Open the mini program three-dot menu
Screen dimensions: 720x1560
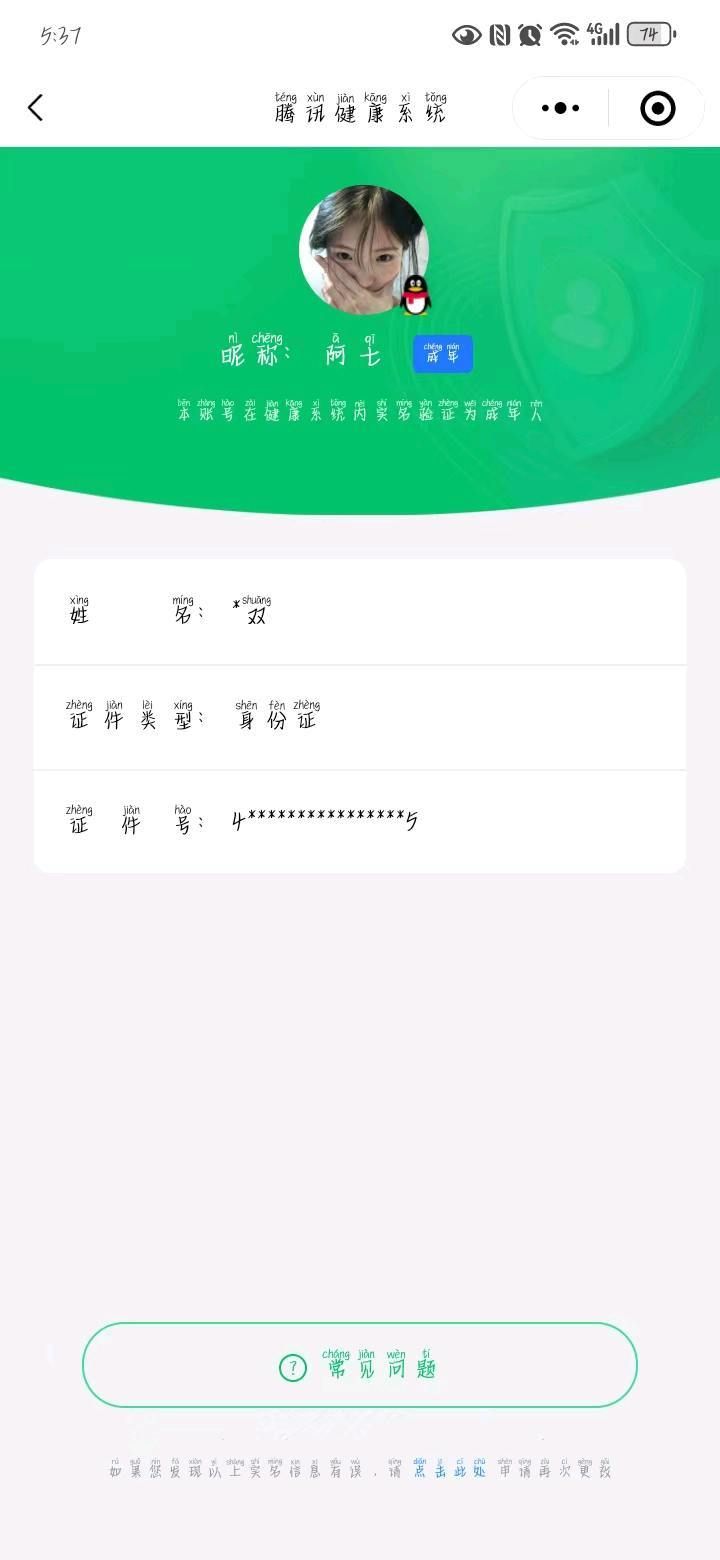click(560, 108)
